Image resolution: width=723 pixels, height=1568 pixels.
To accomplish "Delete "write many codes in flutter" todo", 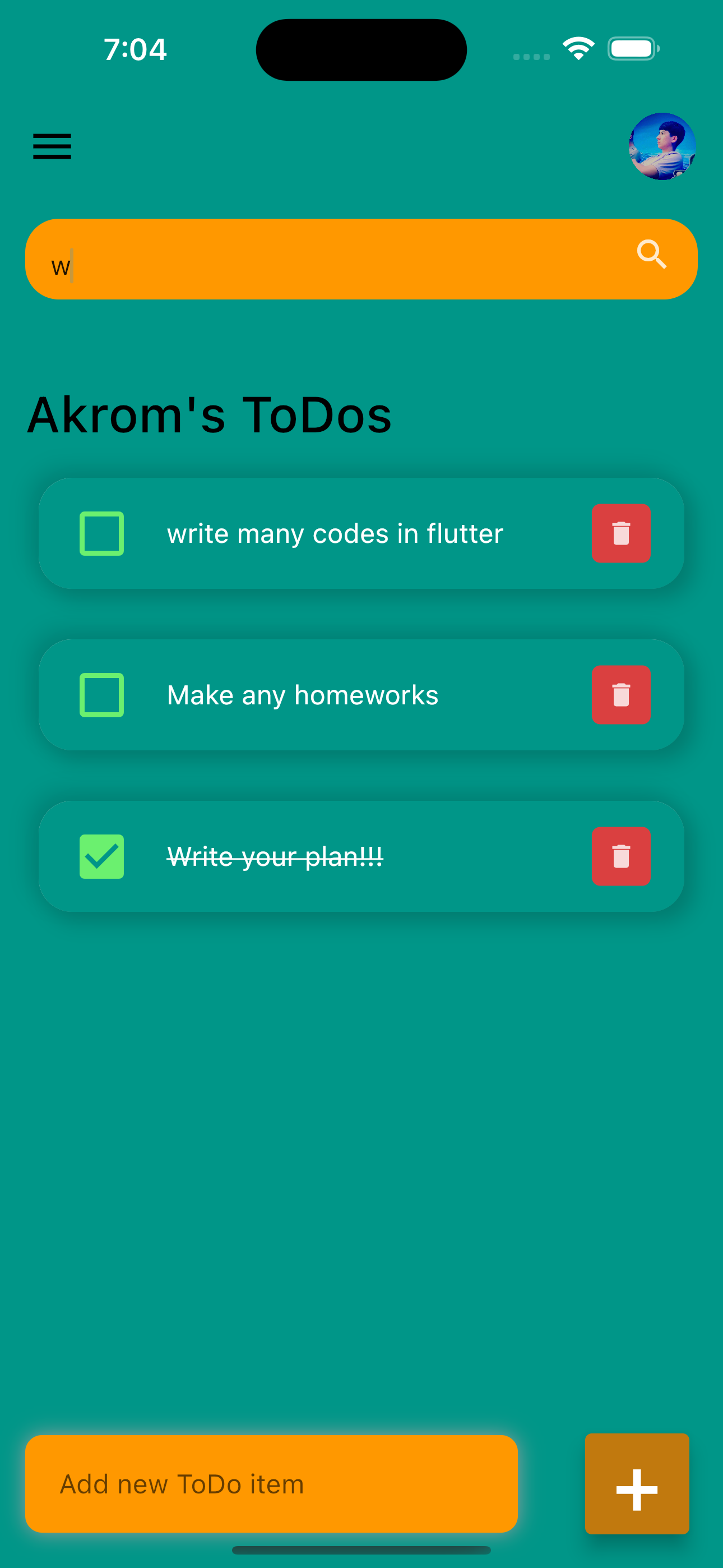I will click(x=621, y=533).
